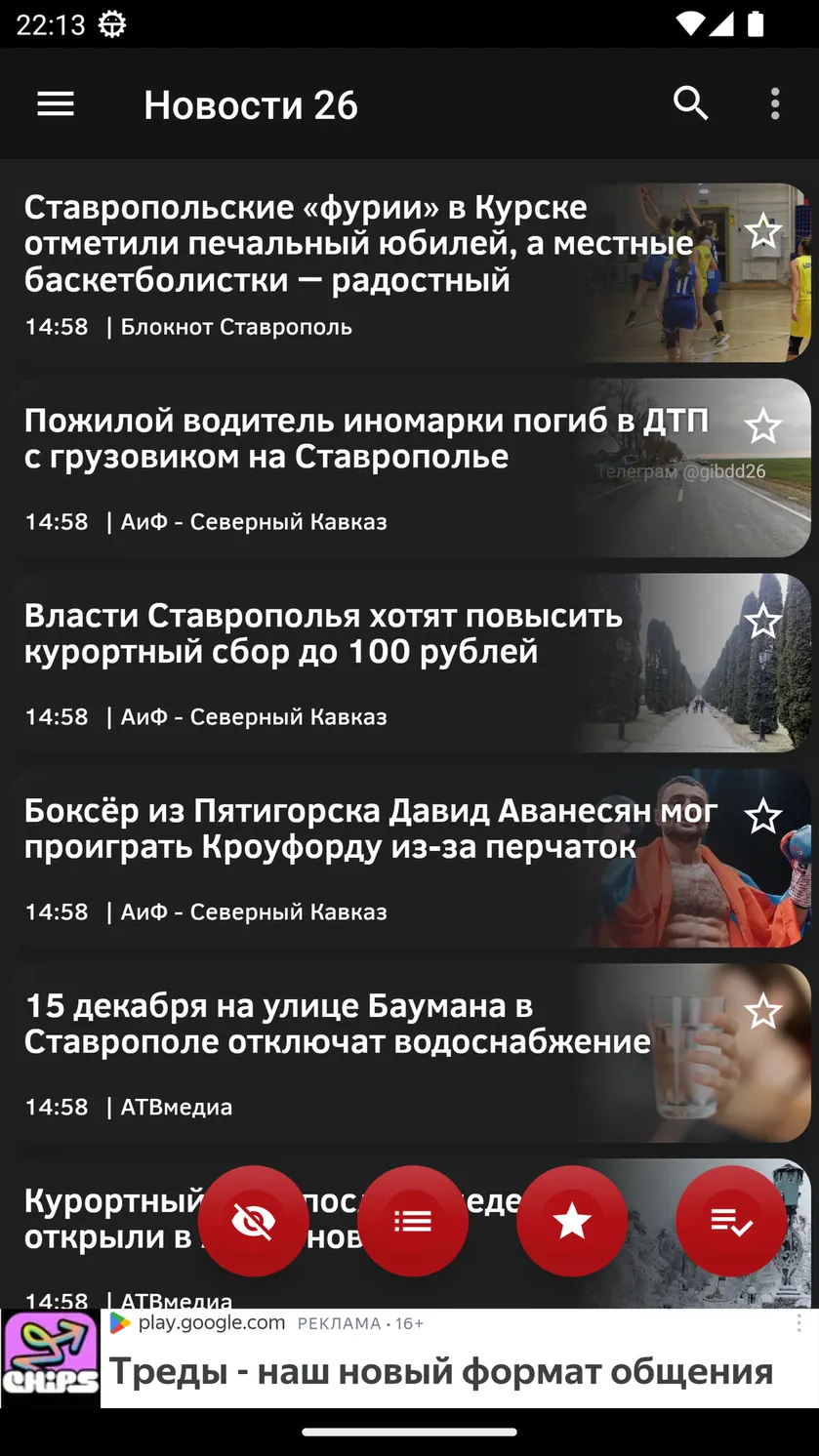Tap the red star favorites floating button
This screenshot has height=1456, width=819.
572,1221
